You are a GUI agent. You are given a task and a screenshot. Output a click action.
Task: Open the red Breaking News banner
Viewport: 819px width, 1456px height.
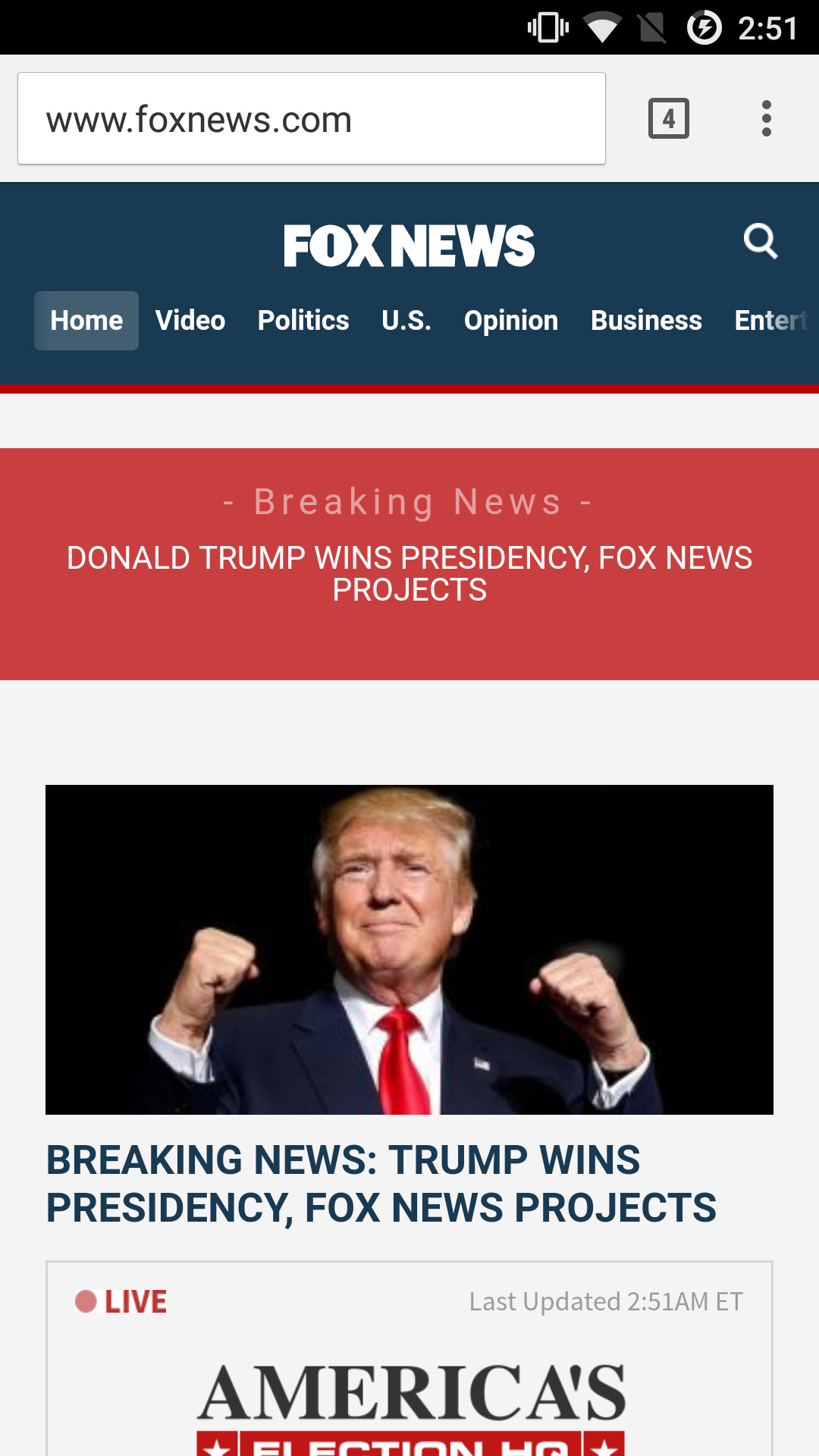409,564
